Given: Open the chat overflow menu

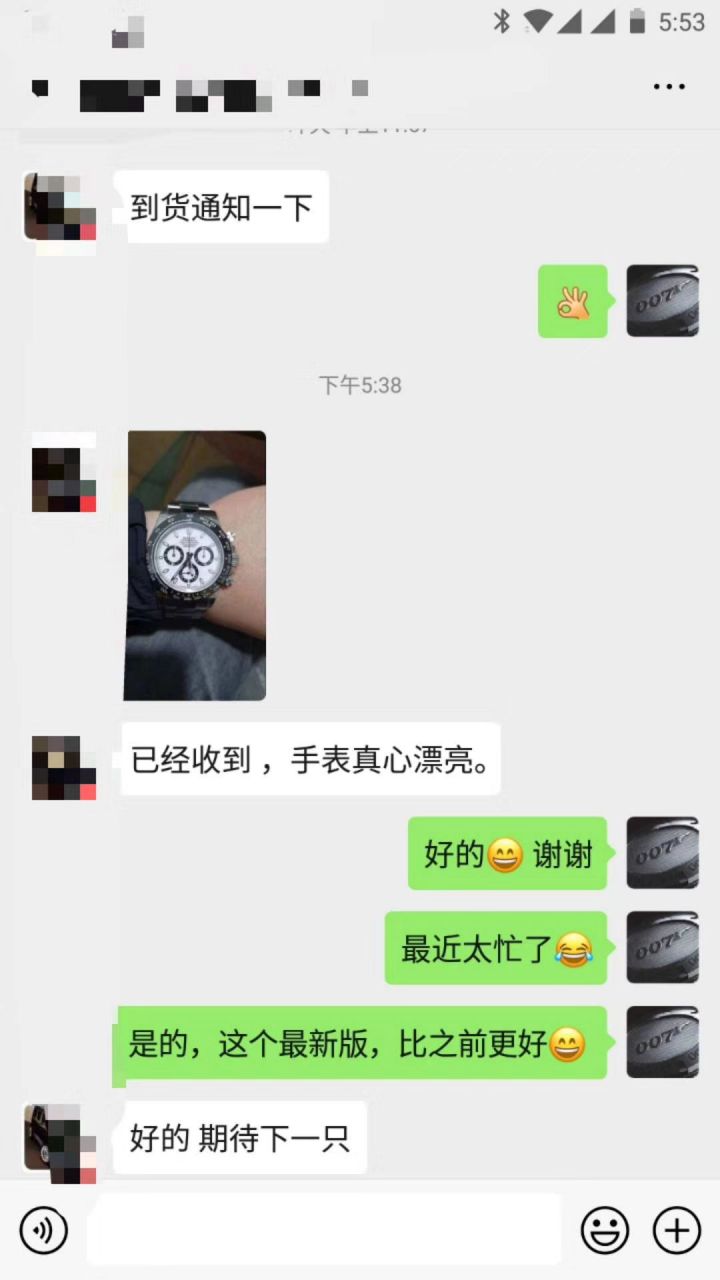Looking at the screenshot, I should pos(669,87).
